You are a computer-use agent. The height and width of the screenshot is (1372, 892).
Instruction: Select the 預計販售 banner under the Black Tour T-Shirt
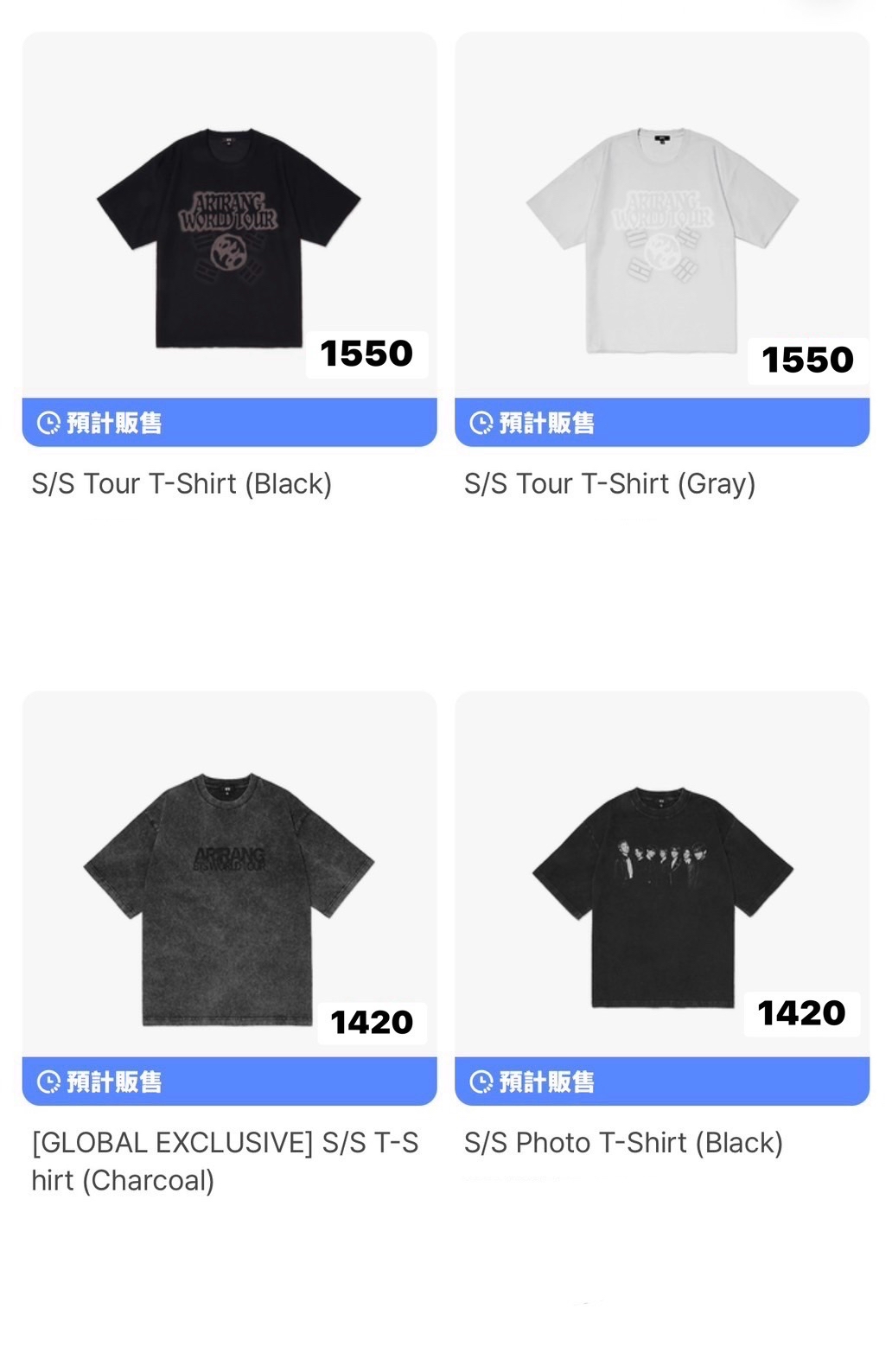[x=229, y=423]
